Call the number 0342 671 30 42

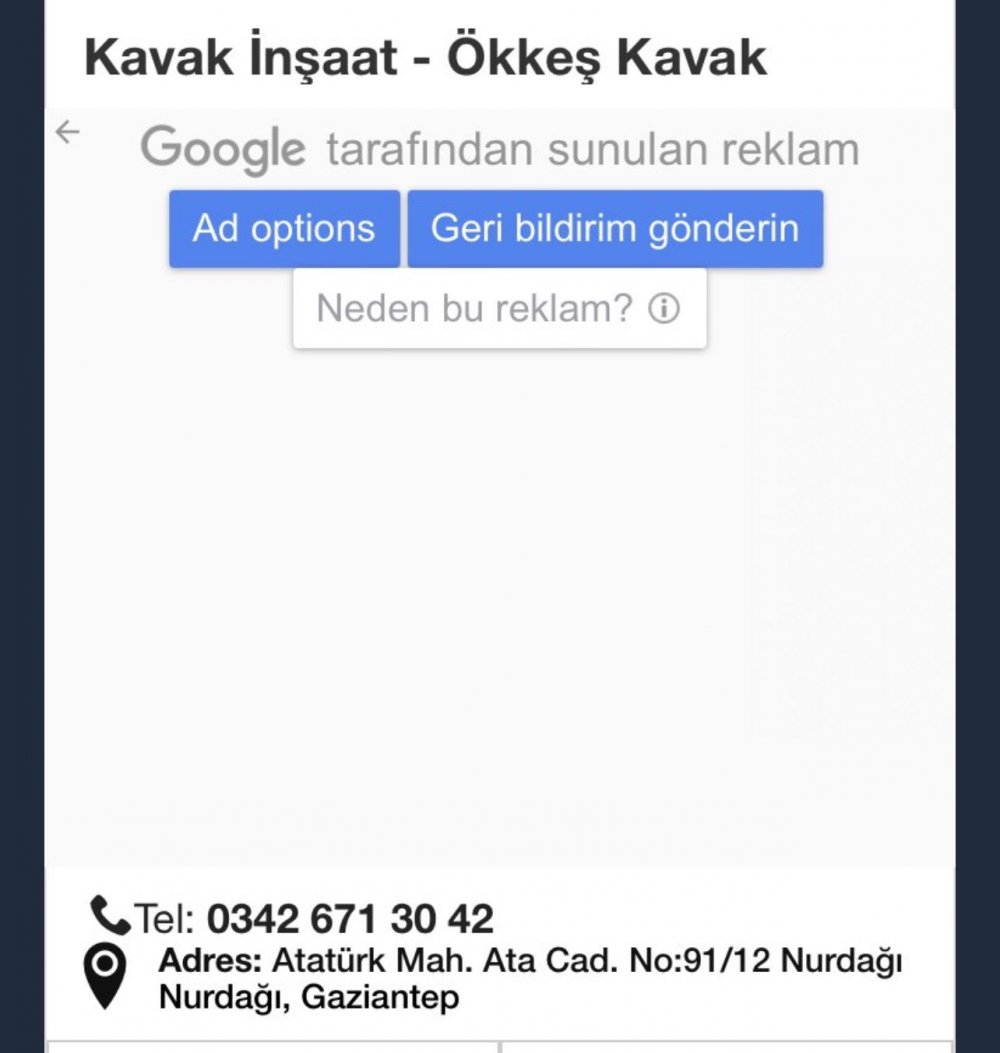[349, 918]
